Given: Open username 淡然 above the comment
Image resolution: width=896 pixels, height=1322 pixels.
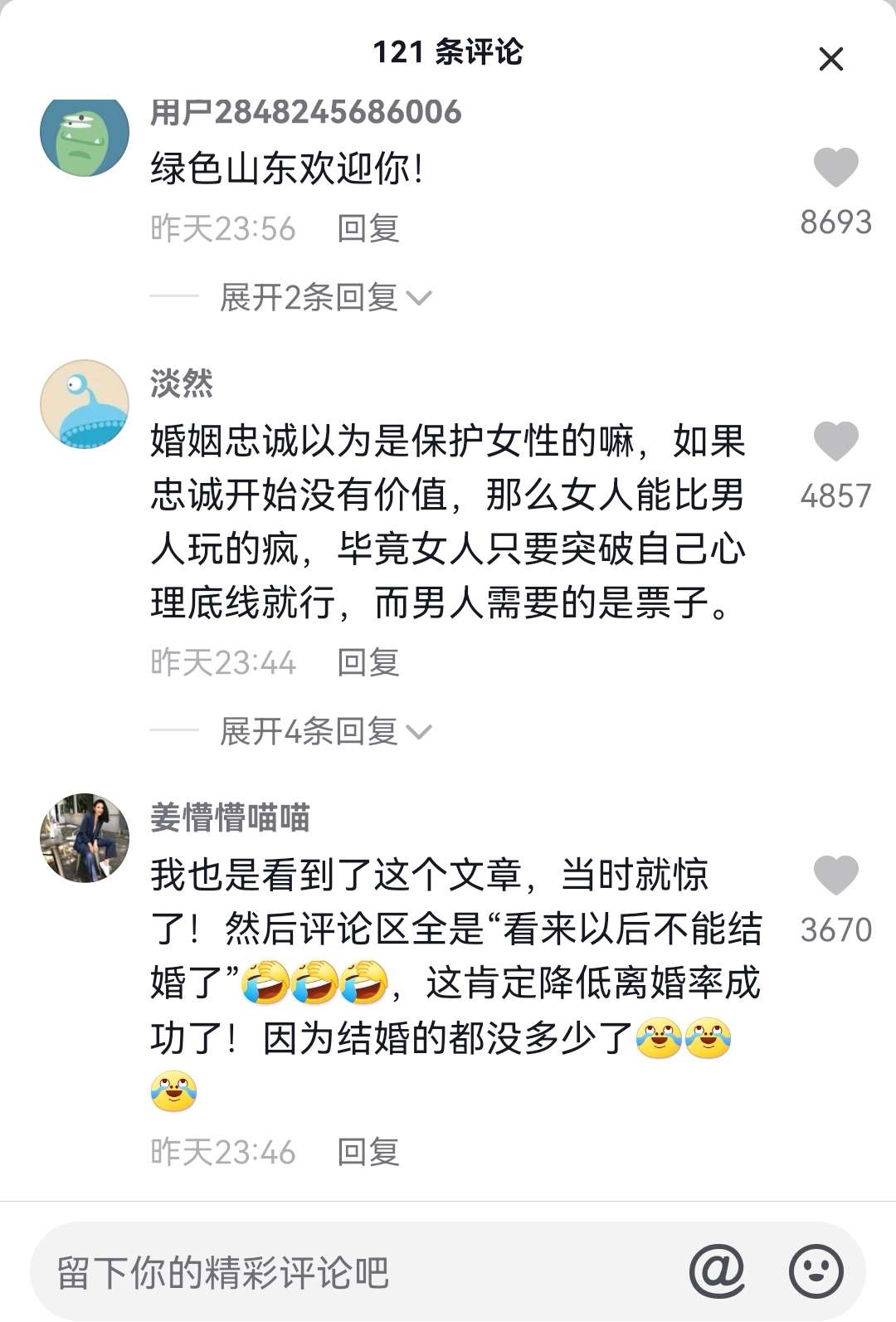Looking at the screenshot, I should [x=182, y=384].
